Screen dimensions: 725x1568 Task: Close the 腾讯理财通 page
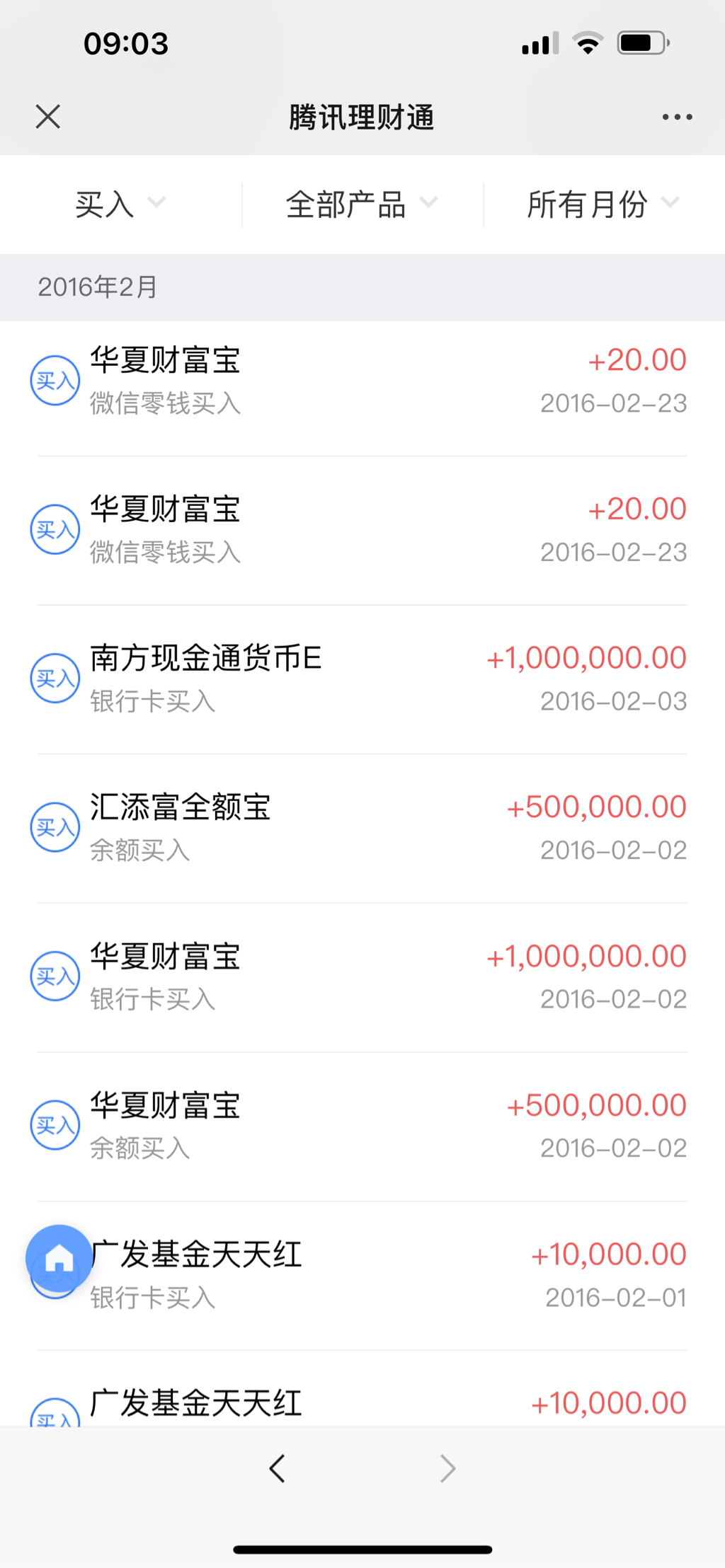(x=48, y=117)
